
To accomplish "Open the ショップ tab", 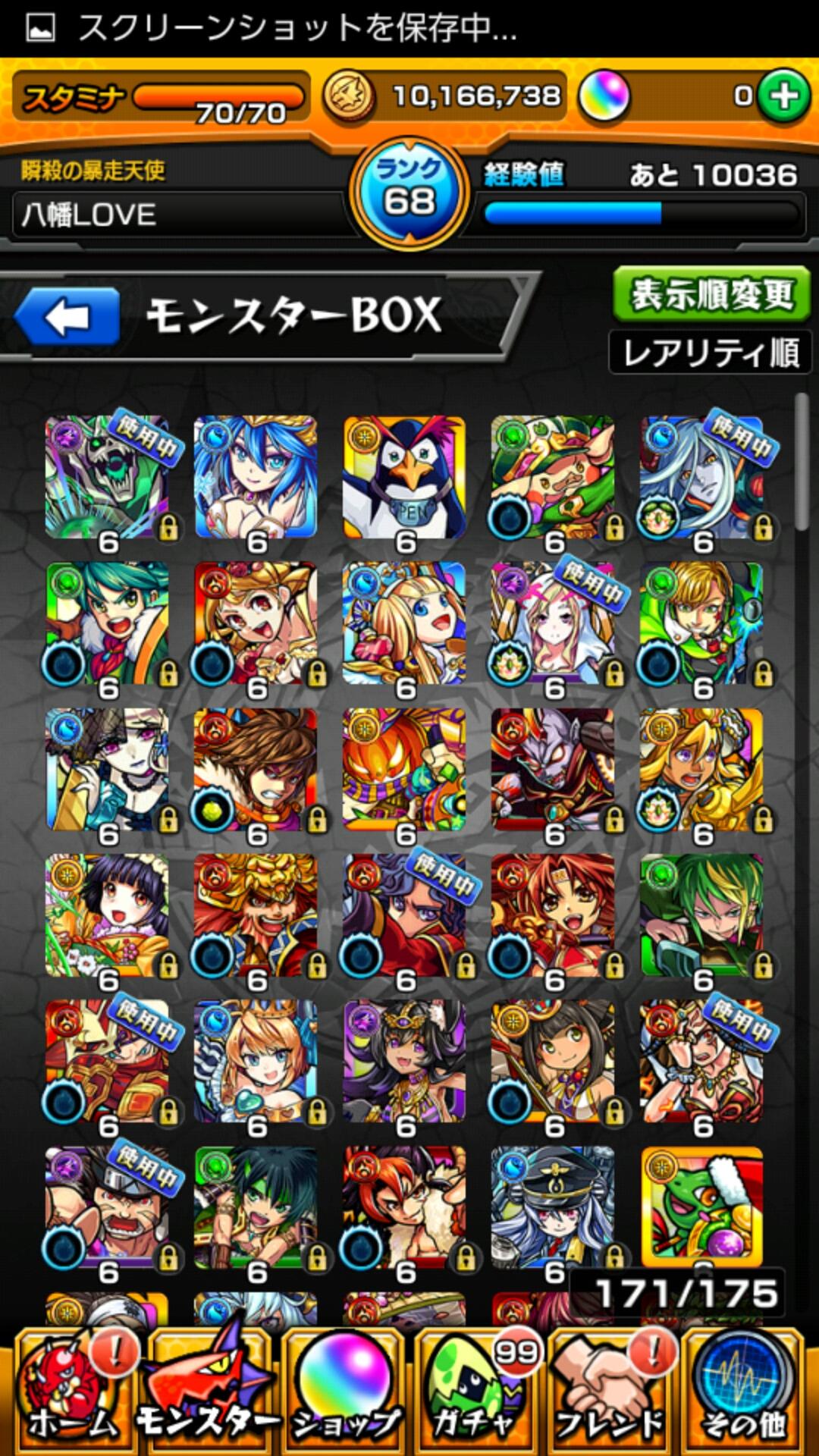I will [344, 1394].
